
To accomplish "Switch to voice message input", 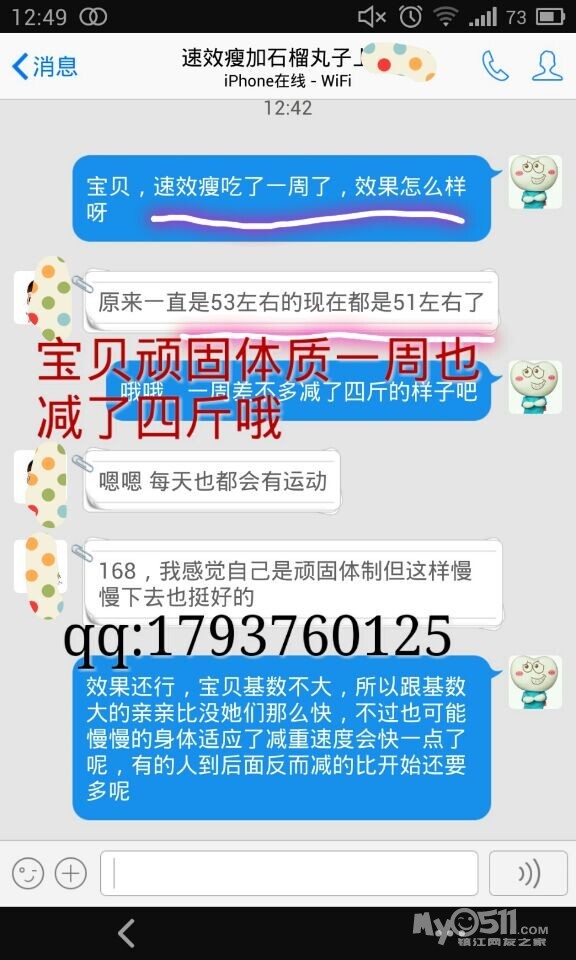I will click(x=528, y=873).
